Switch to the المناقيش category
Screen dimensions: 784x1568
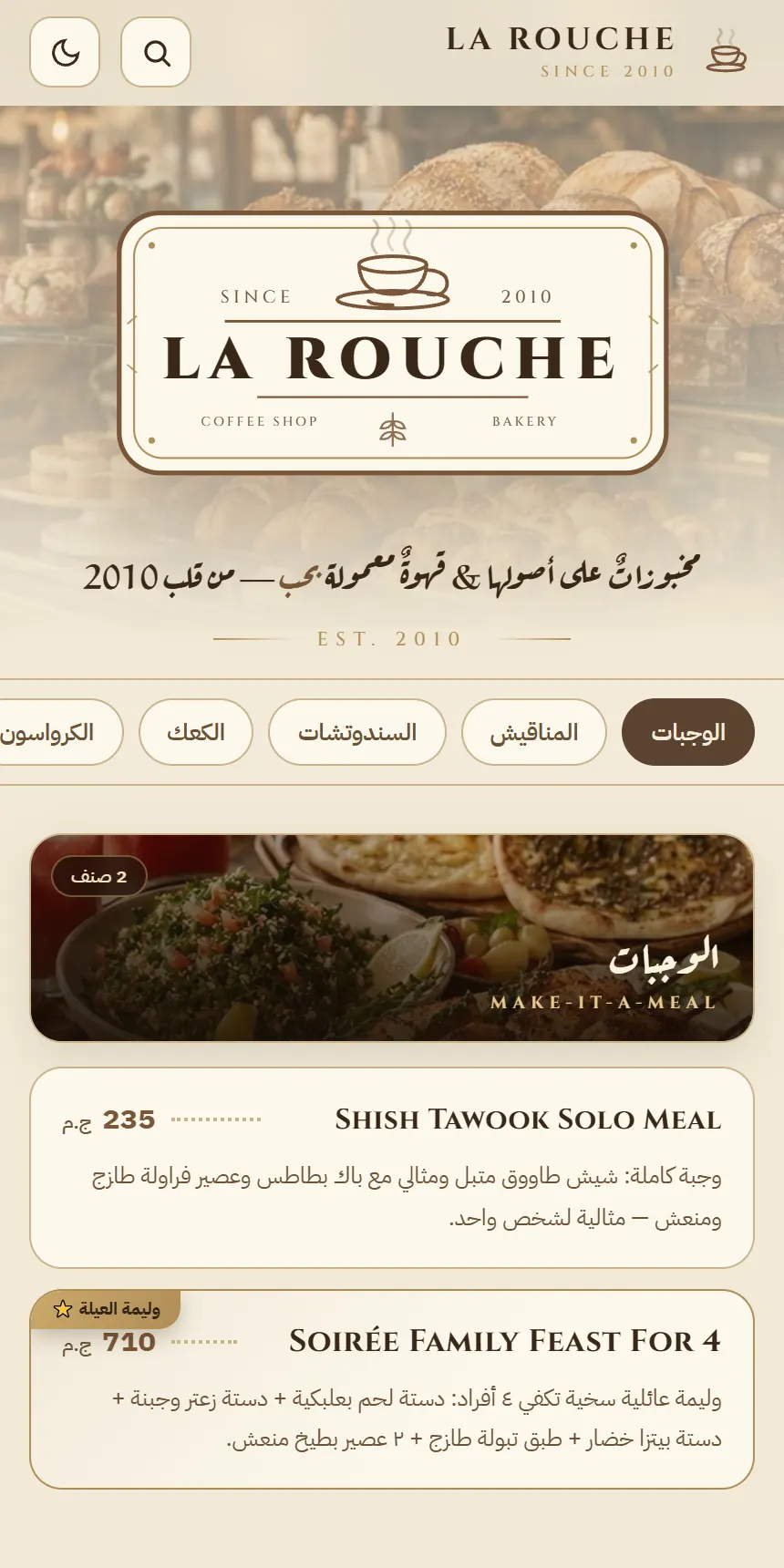tap(534, 732)
